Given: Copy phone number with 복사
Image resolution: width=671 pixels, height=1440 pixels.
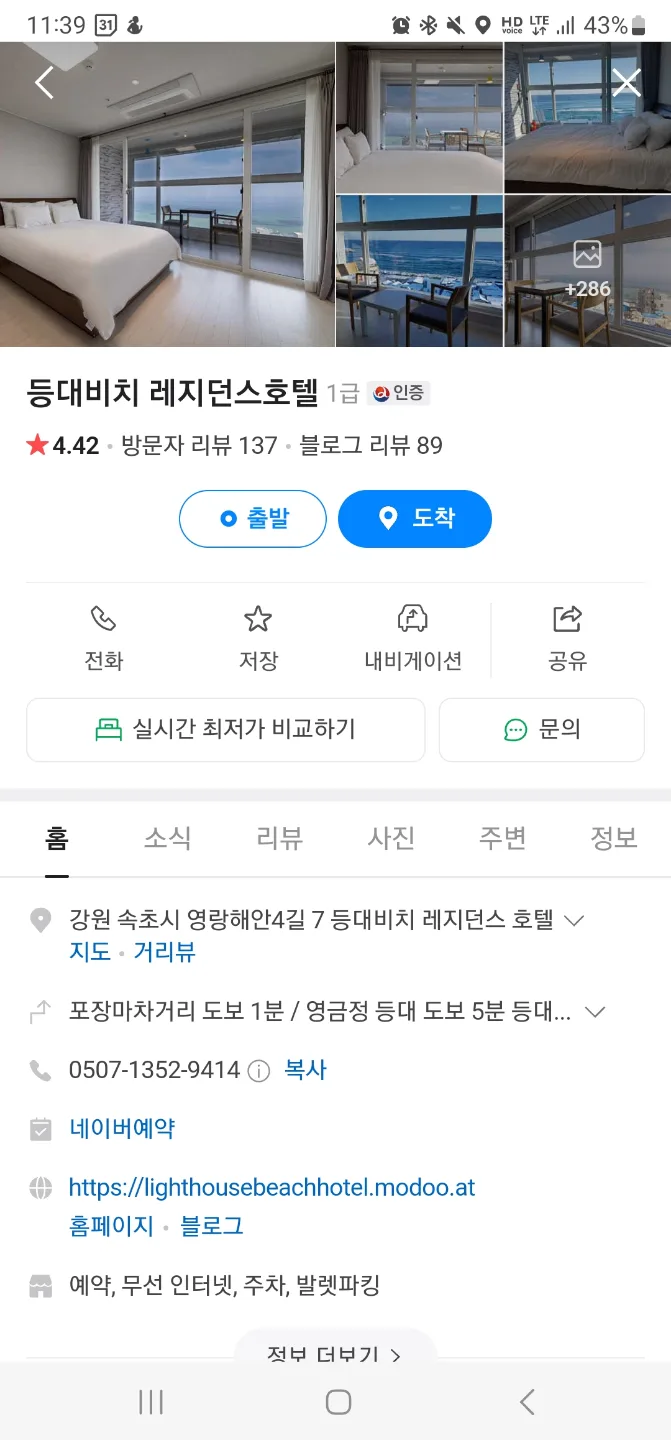Looking at the screenshot, I should (x=306, y=1070).
